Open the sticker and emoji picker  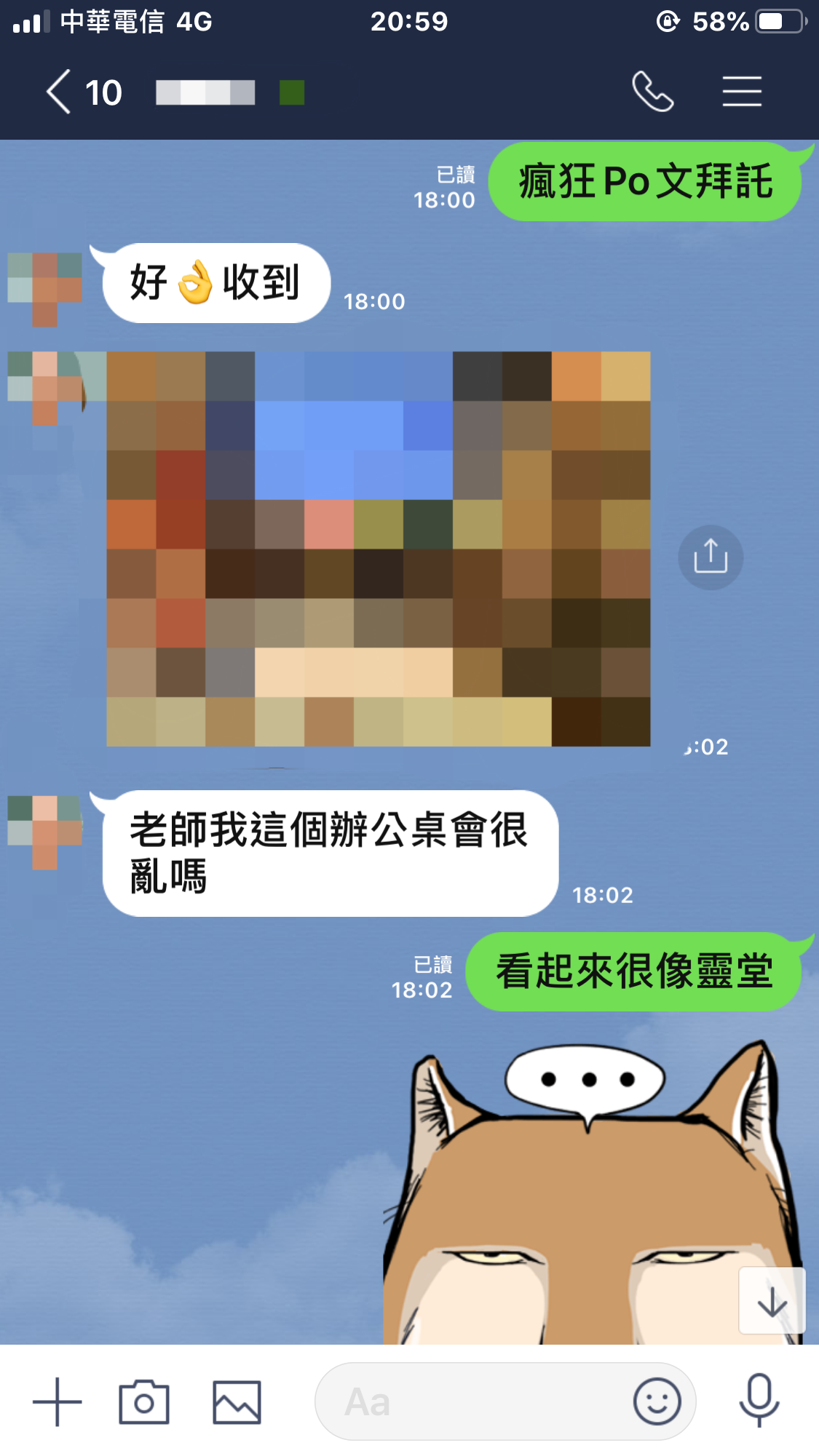tap(657, 1401)
